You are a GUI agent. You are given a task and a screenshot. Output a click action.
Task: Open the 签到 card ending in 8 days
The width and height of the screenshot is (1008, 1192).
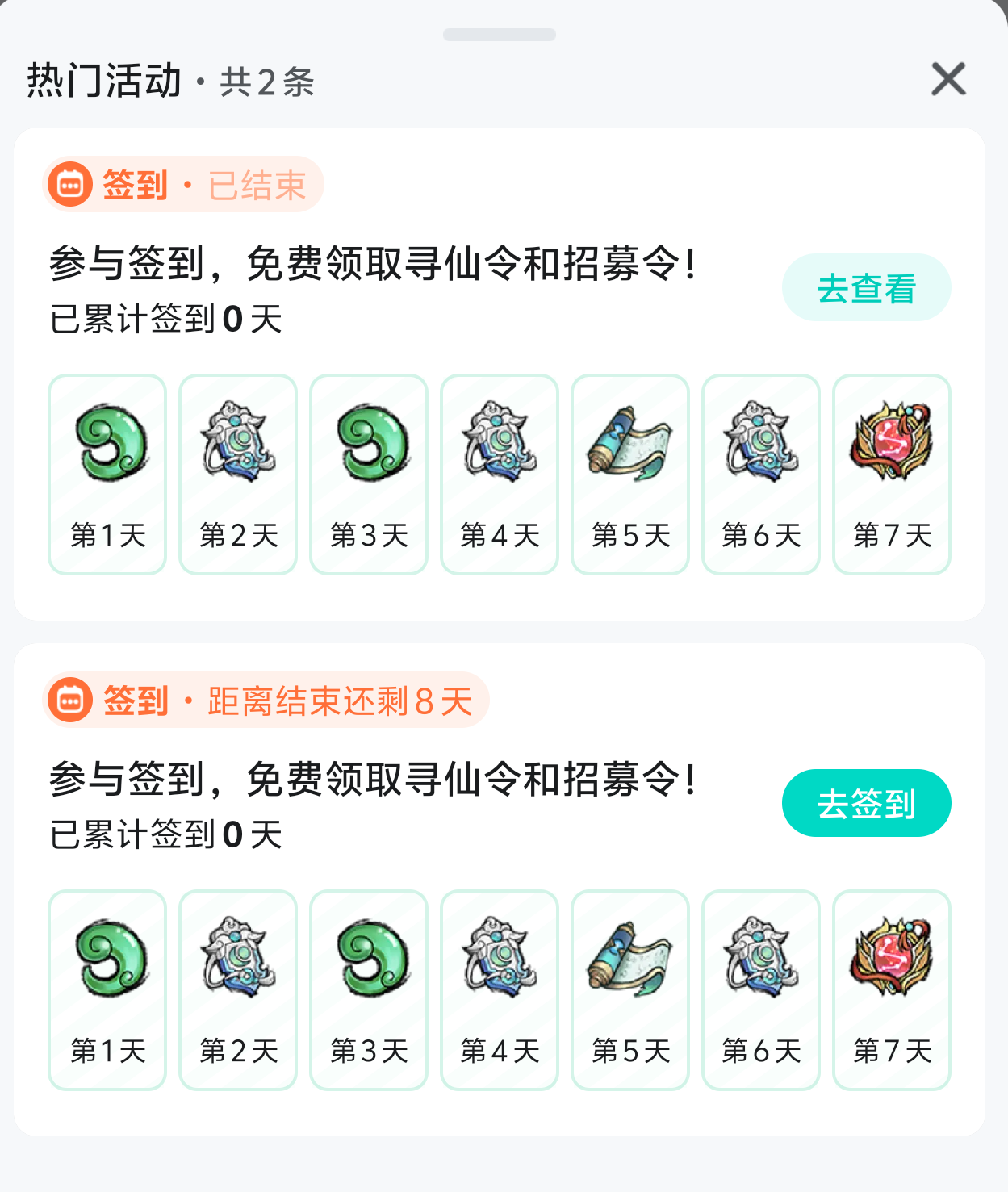coord(500,889)
